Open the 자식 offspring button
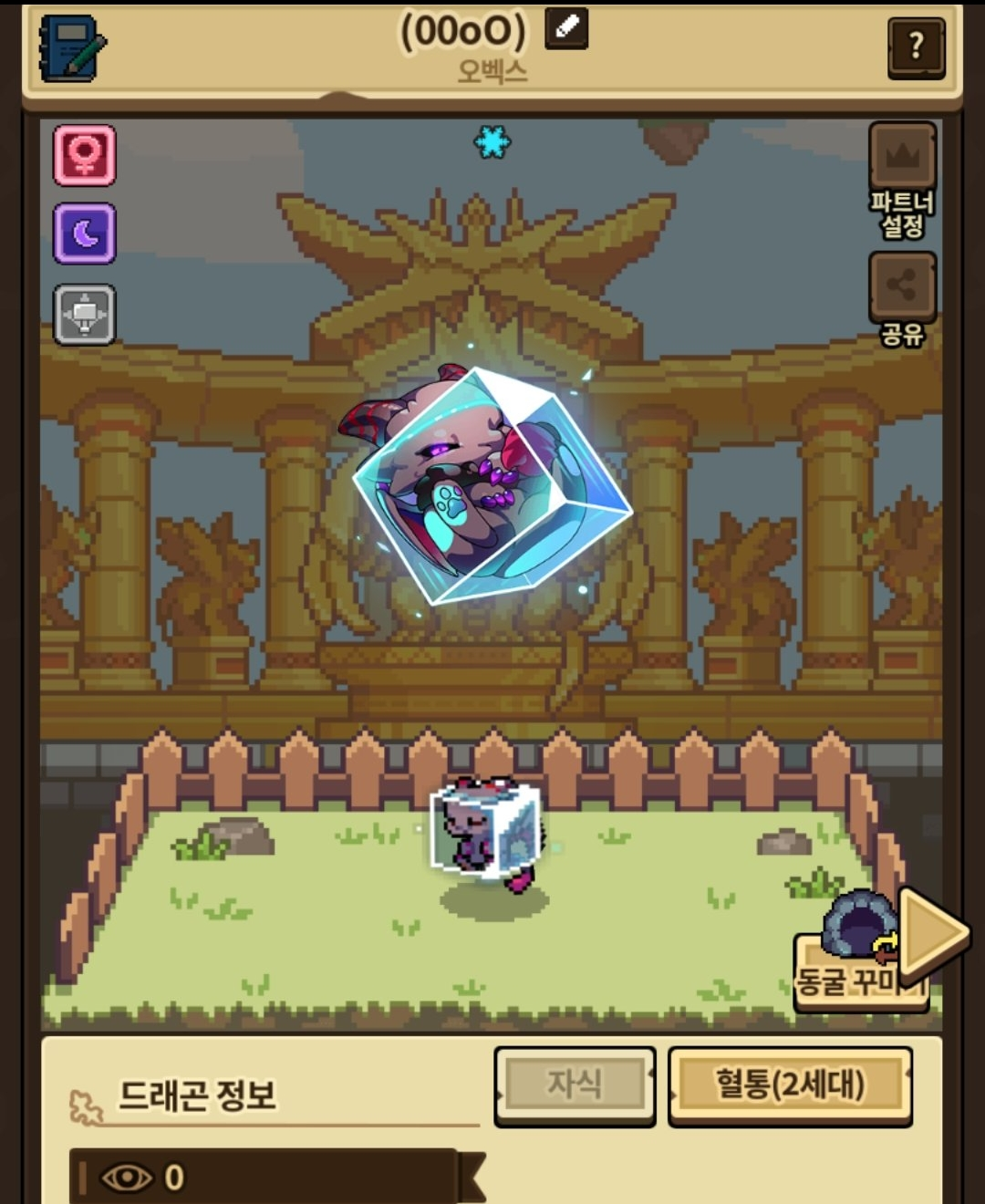Image resolution: width=985 pixels, height=1204 pixels. coord(575,1084)
